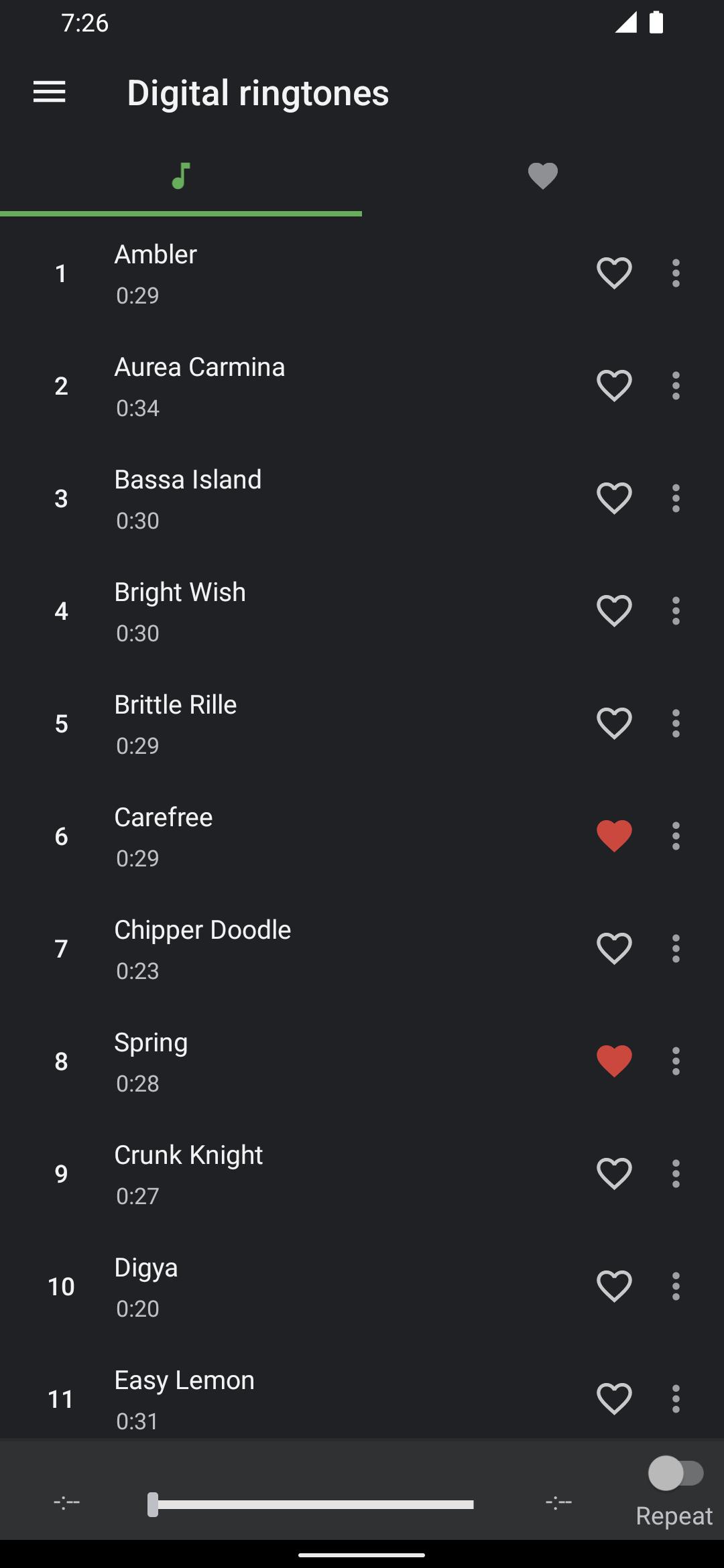Viewport: 724px width, 1568px height.
Task: Unfavorite the Spring ringtone
Action: tap(614, 1061)
